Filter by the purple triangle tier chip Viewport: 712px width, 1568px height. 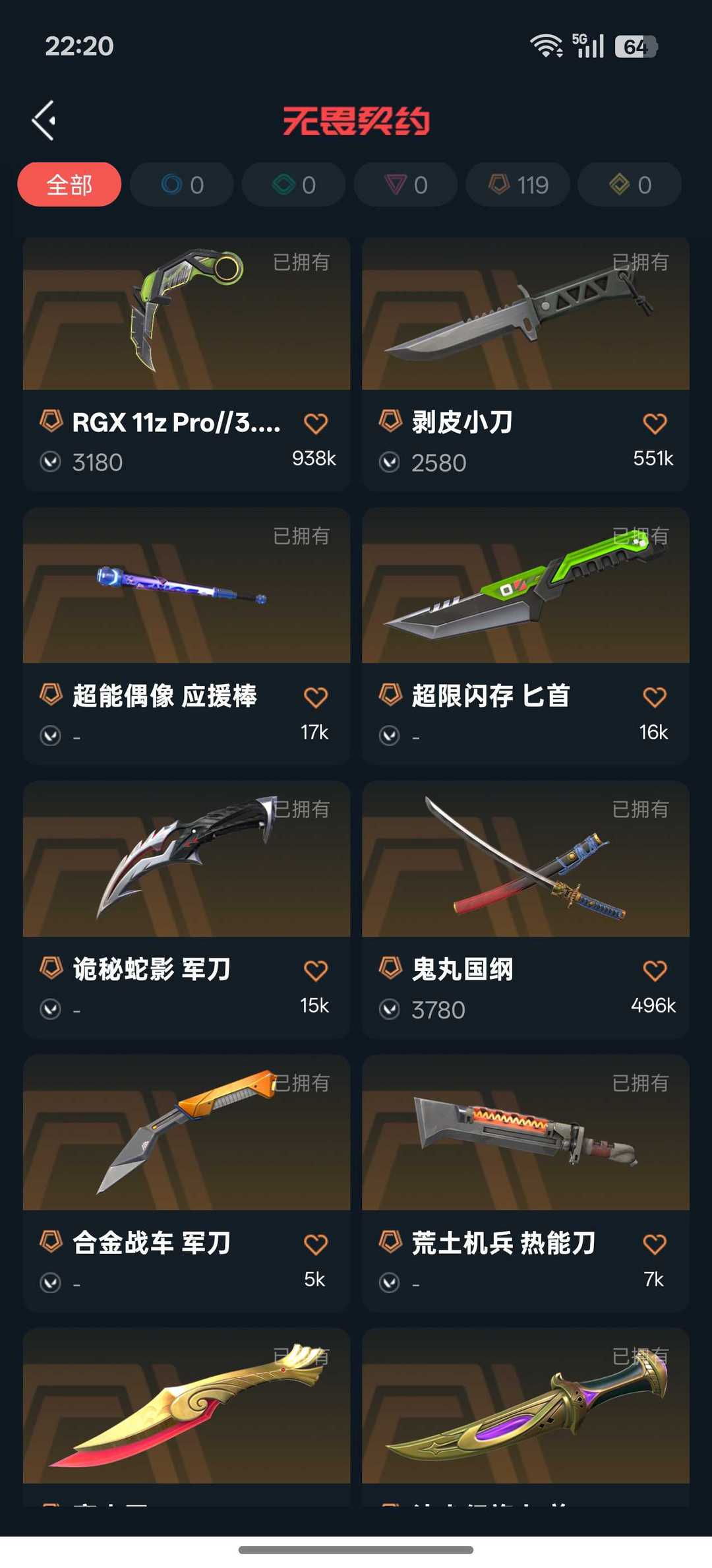click(405, 185)
